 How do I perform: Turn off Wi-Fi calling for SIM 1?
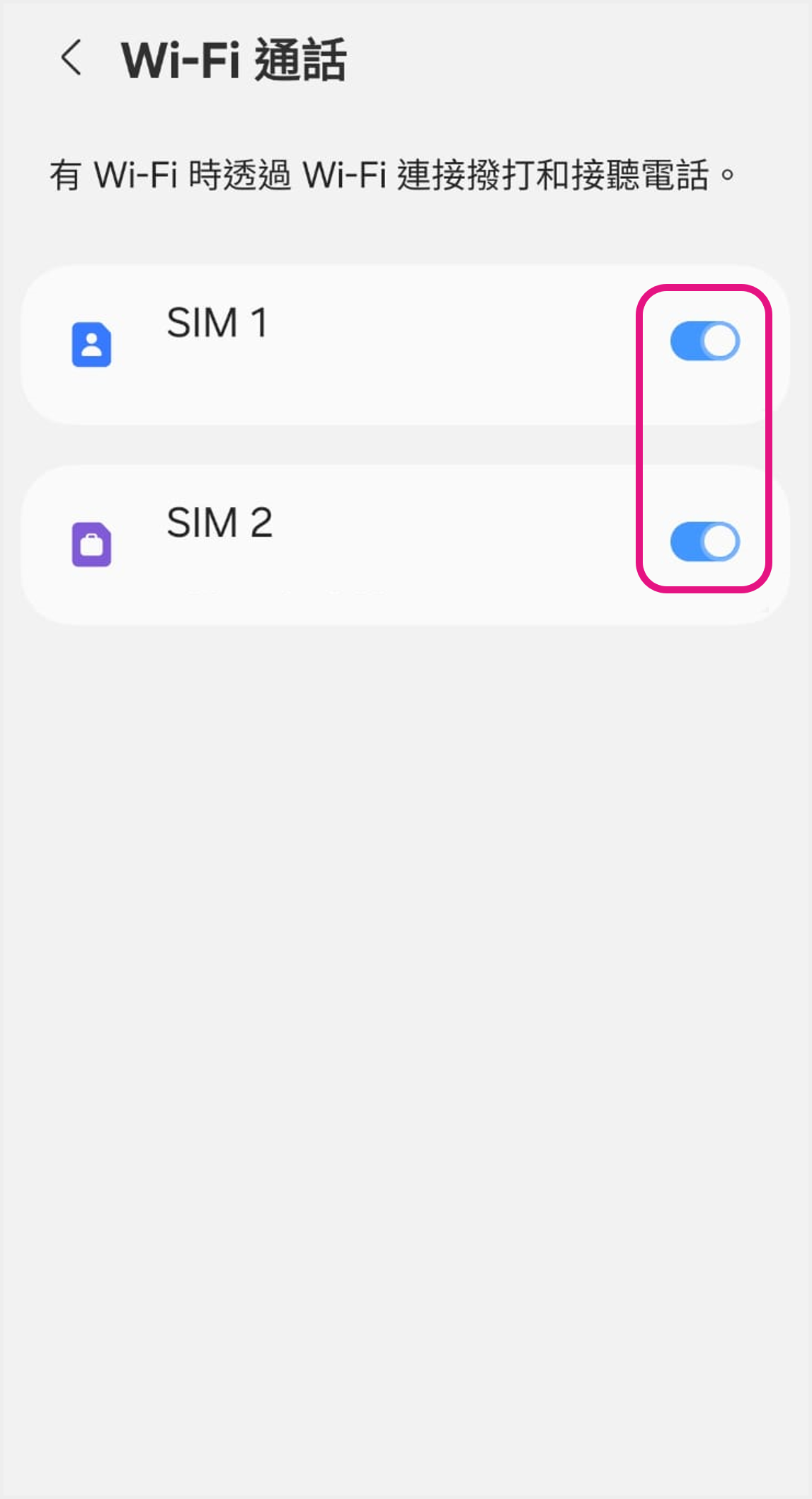tap(704, 341)
